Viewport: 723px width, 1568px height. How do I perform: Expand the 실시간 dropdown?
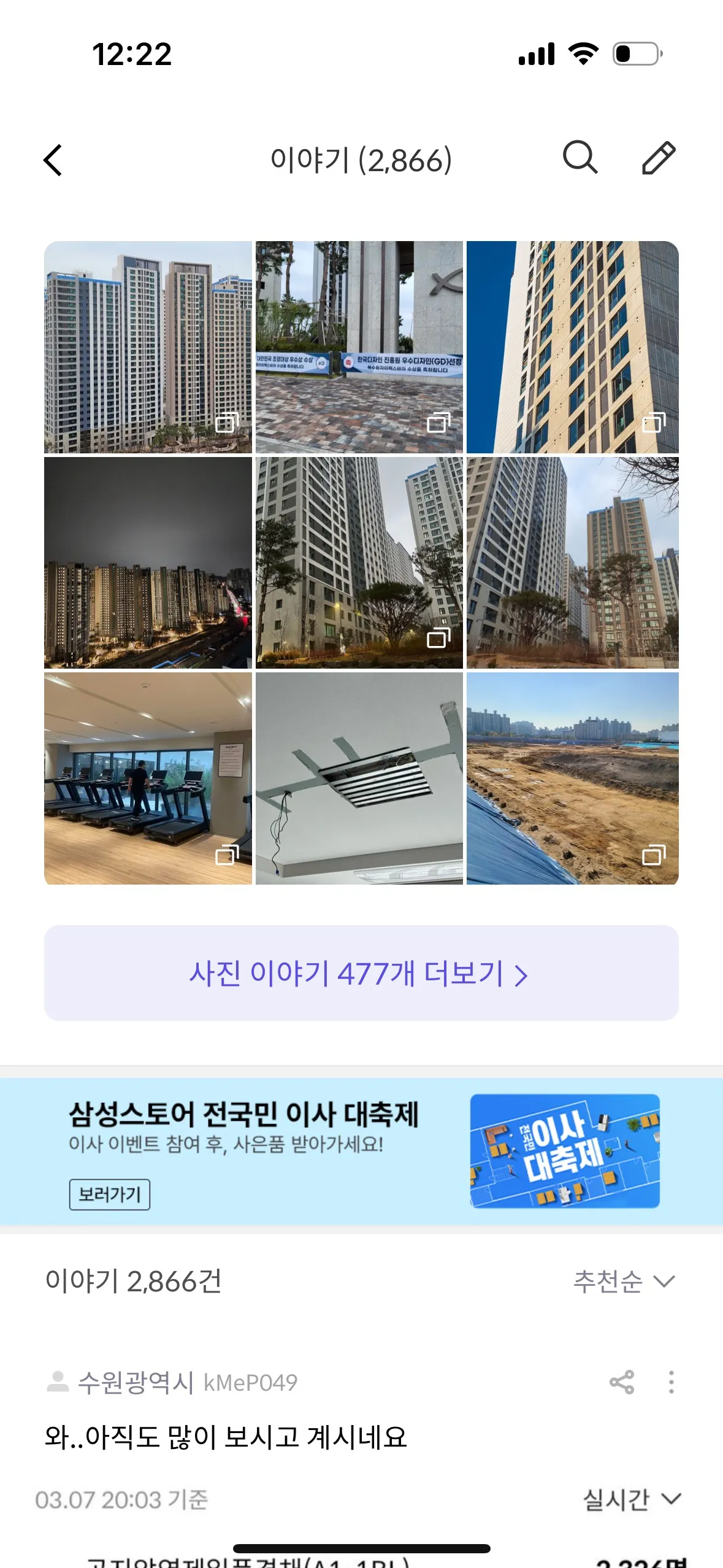[x=631, y=1499]
